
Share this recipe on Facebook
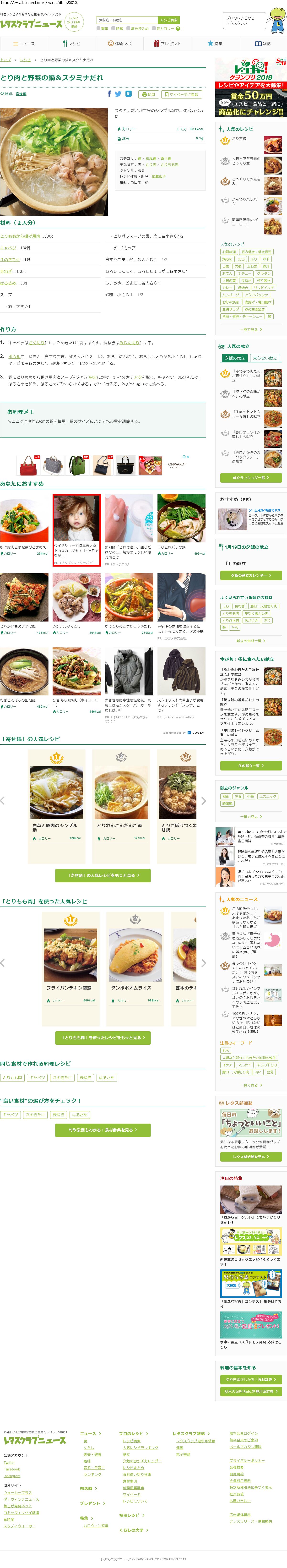109,94
